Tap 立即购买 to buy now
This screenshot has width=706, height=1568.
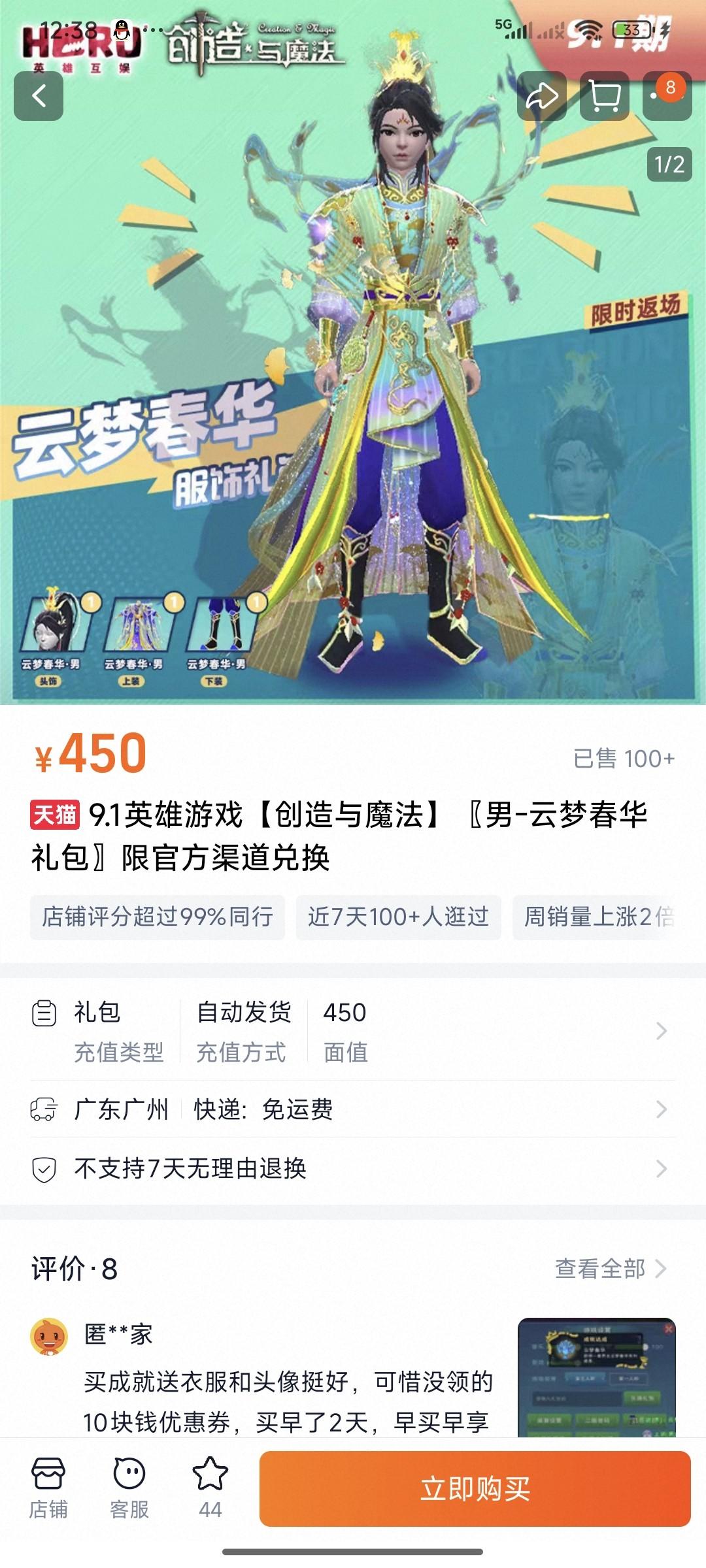475,1489
